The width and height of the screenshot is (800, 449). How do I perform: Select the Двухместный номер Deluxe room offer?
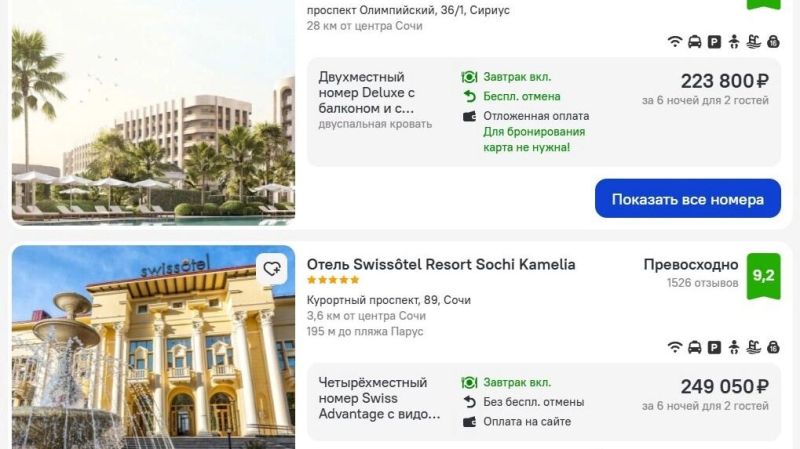[366, 93]
